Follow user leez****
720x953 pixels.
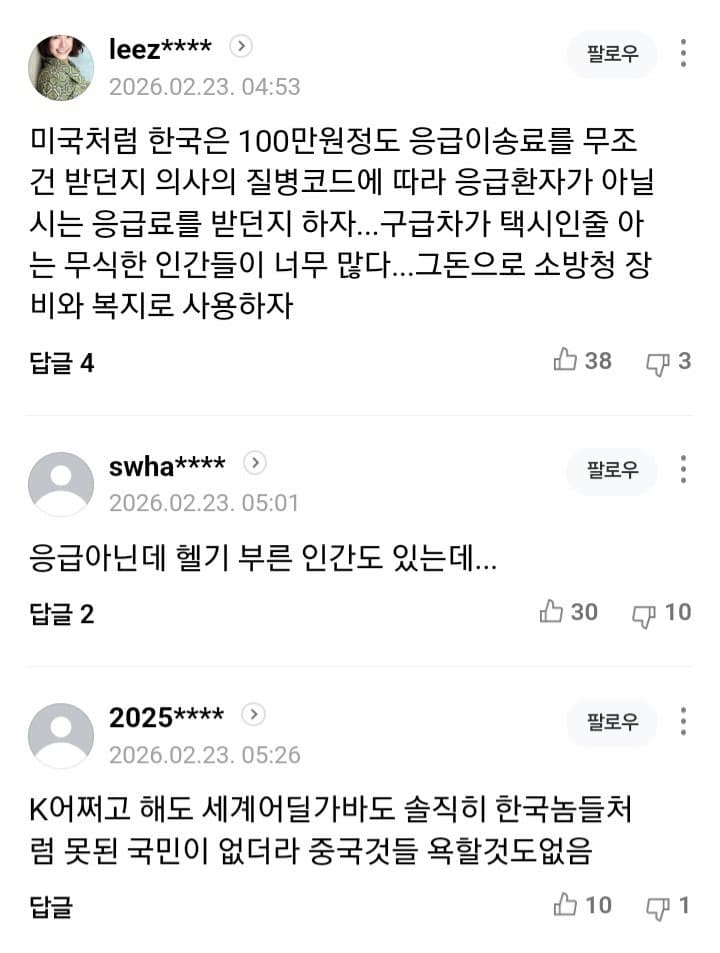pos(612,54)
